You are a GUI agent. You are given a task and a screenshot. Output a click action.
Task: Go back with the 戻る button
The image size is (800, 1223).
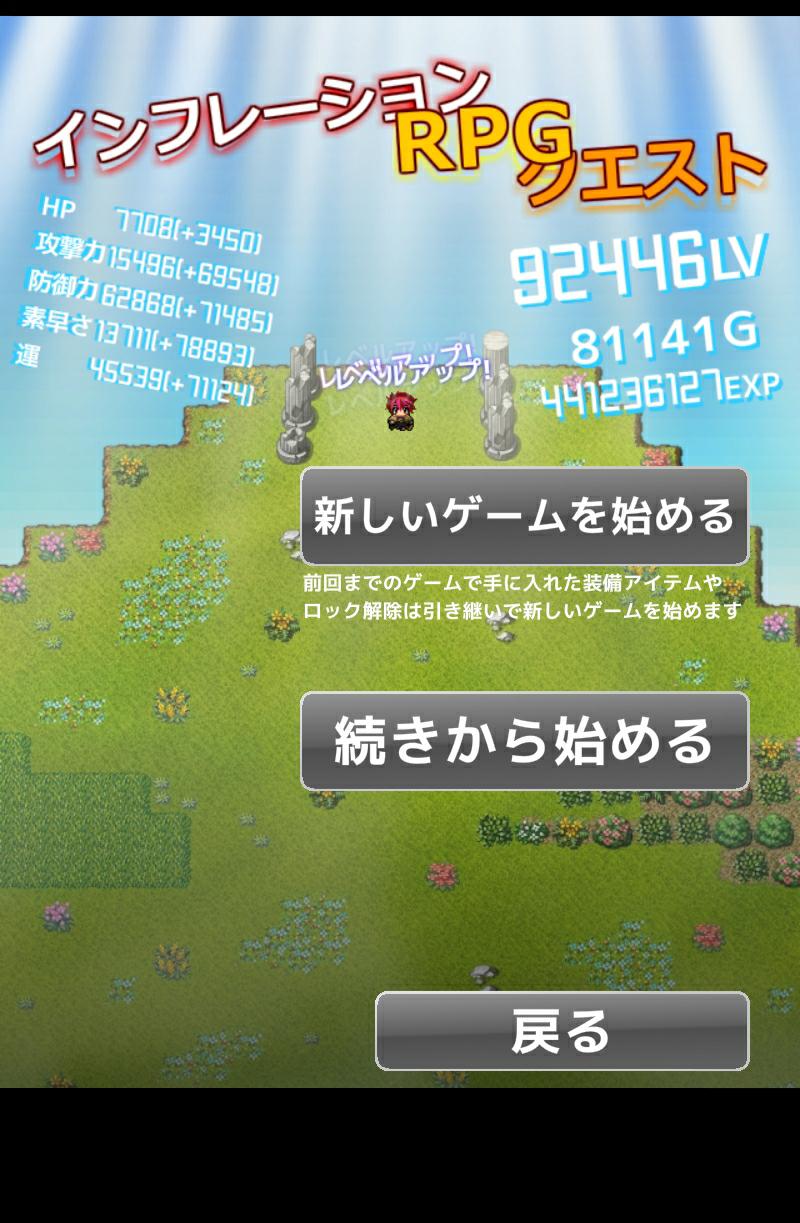click(x=562, y=1031)
